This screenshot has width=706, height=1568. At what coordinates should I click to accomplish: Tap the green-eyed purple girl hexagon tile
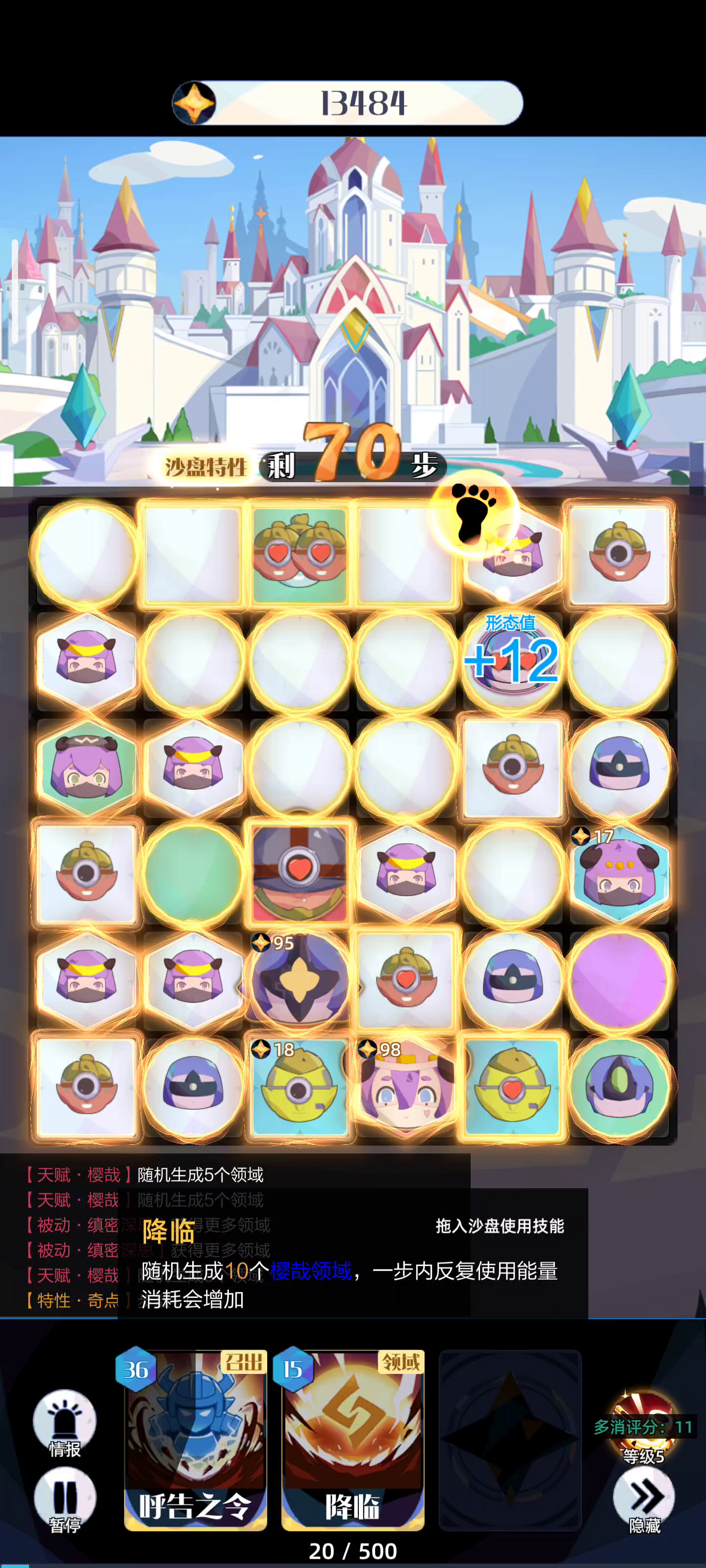86,767
